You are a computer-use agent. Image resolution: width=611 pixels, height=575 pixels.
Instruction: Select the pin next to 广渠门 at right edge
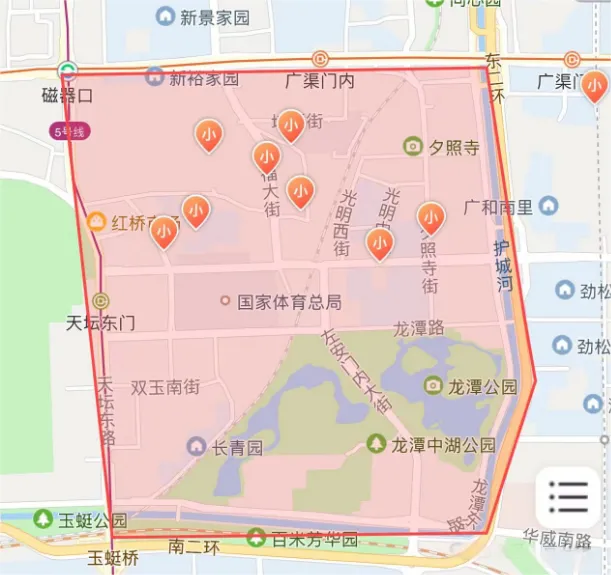[x=596, y=84]
